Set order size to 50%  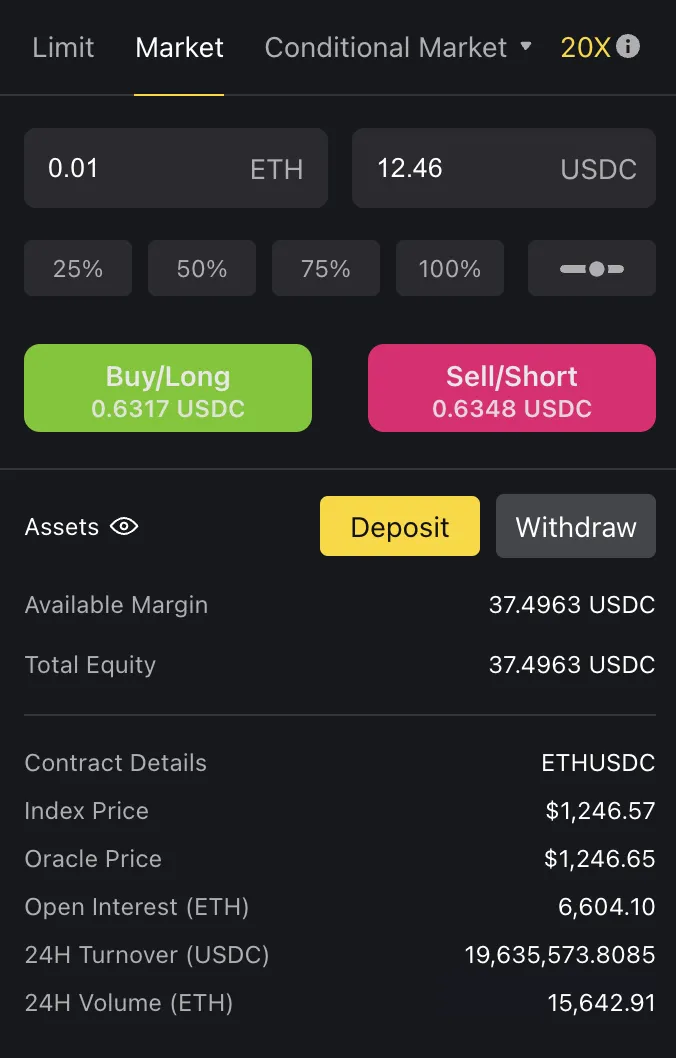202,269
